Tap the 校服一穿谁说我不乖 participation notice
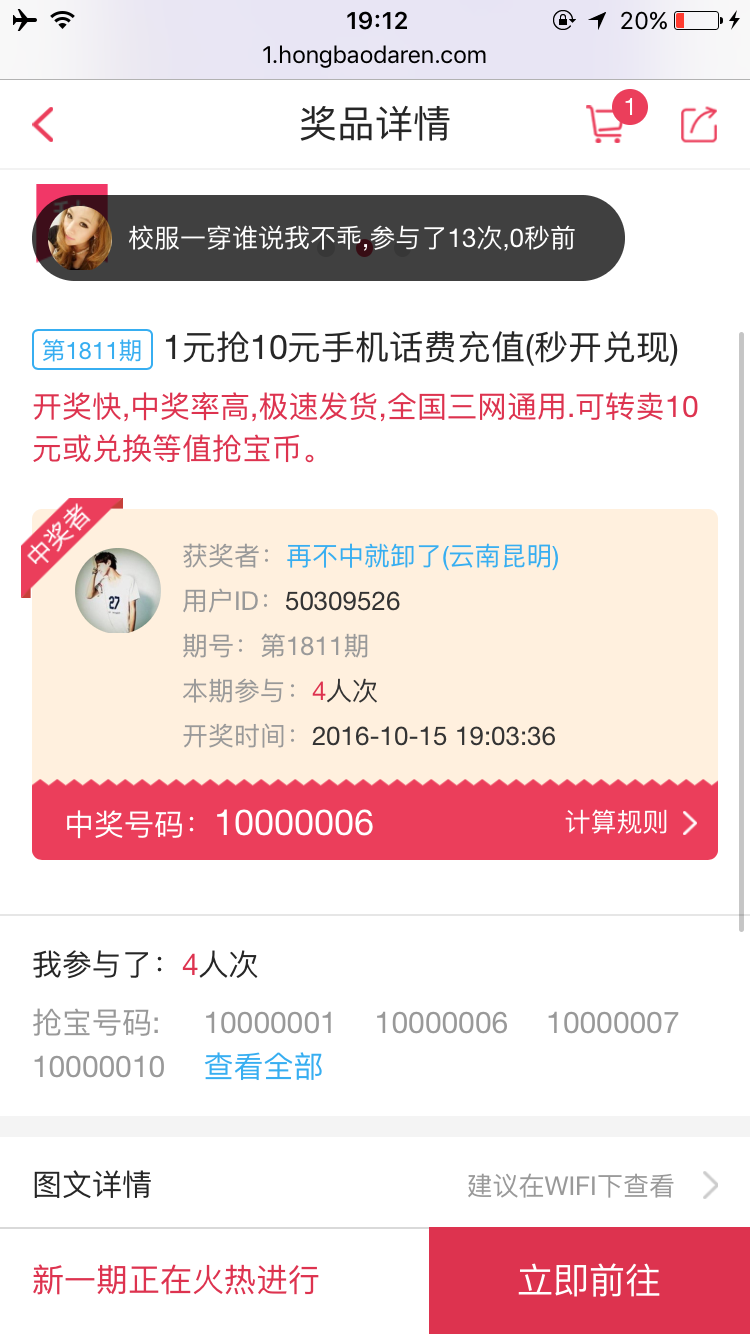This screenshot has height=1334, width=750. (329, 238)
